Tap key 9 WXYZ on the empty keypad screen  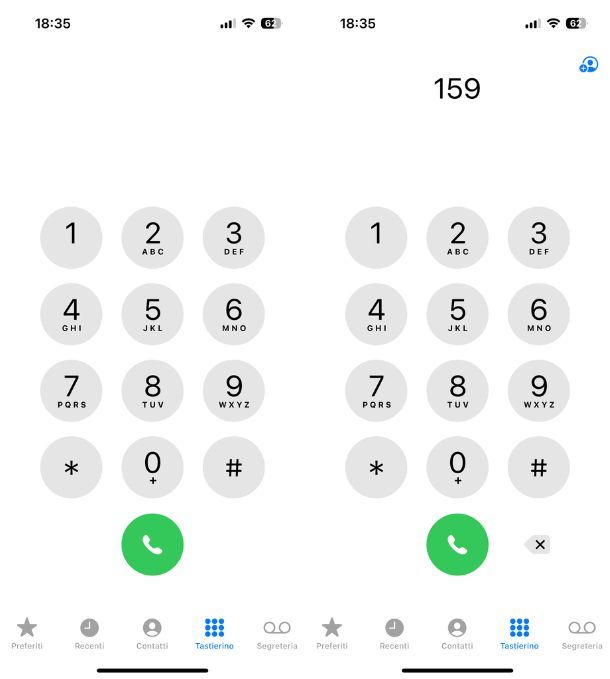tap(233, 390)
